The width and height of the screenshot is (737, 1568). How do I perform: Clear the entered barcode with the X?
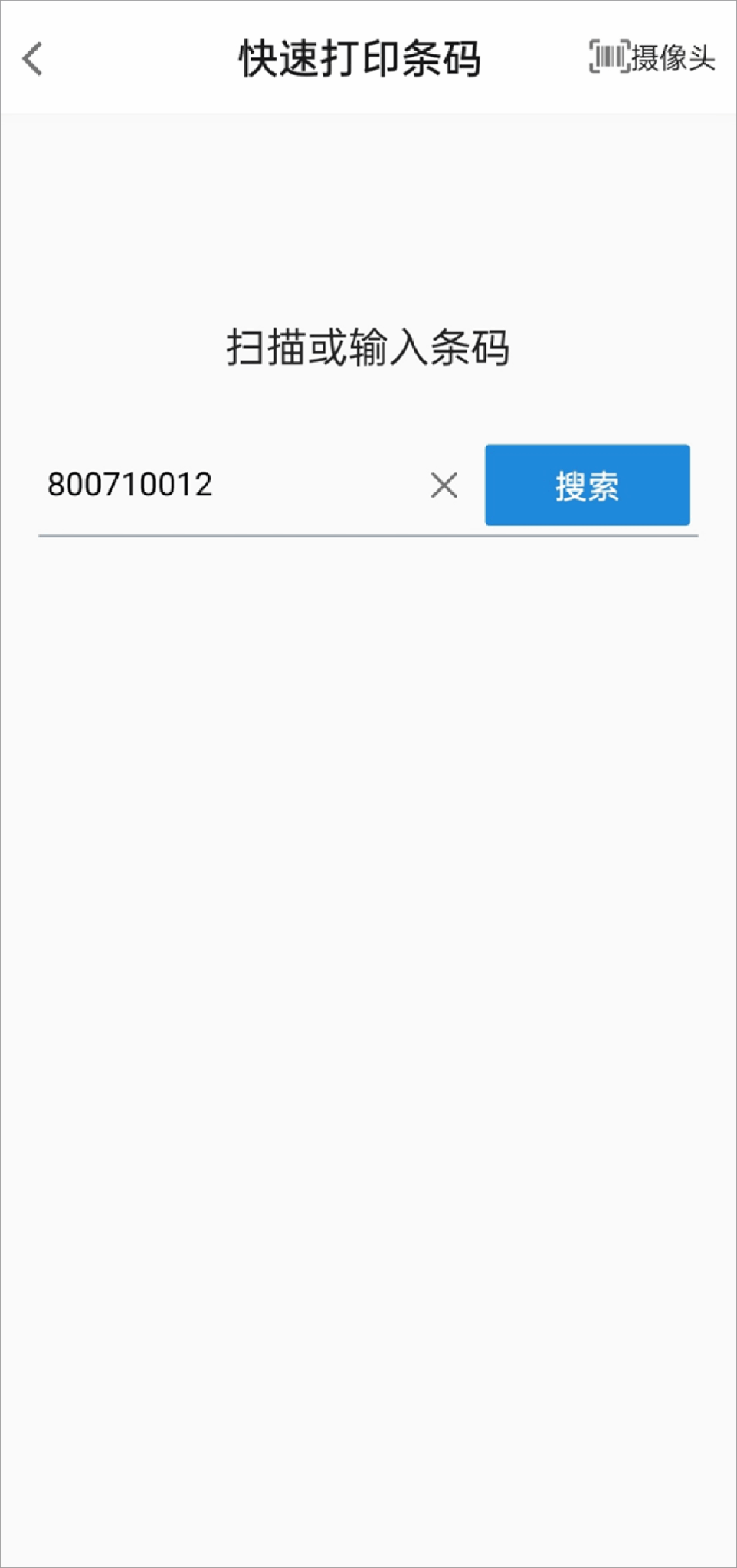444,485
